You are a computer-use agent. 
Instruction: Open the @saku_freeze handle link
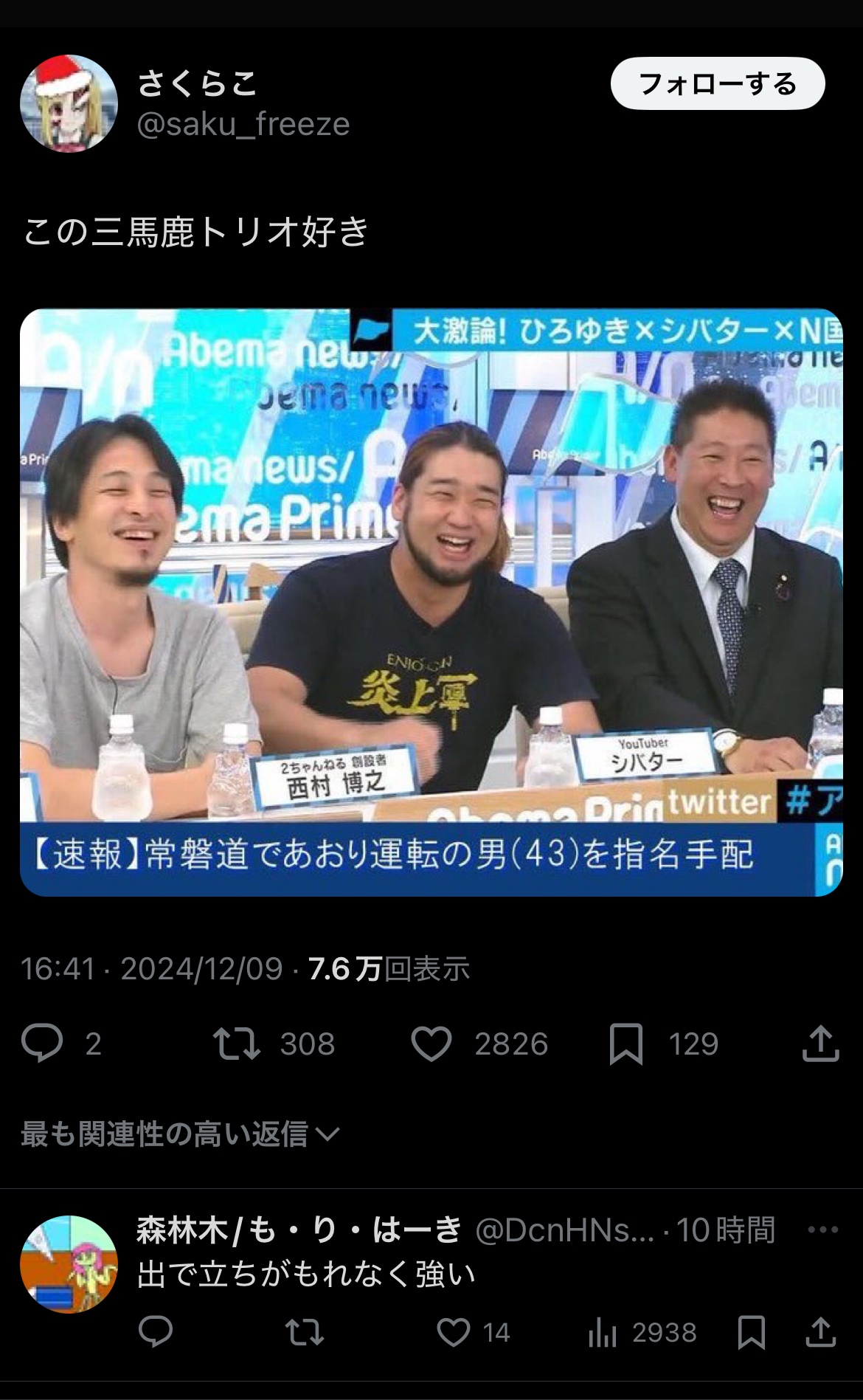pyautogui.click(x=243, y=124)
